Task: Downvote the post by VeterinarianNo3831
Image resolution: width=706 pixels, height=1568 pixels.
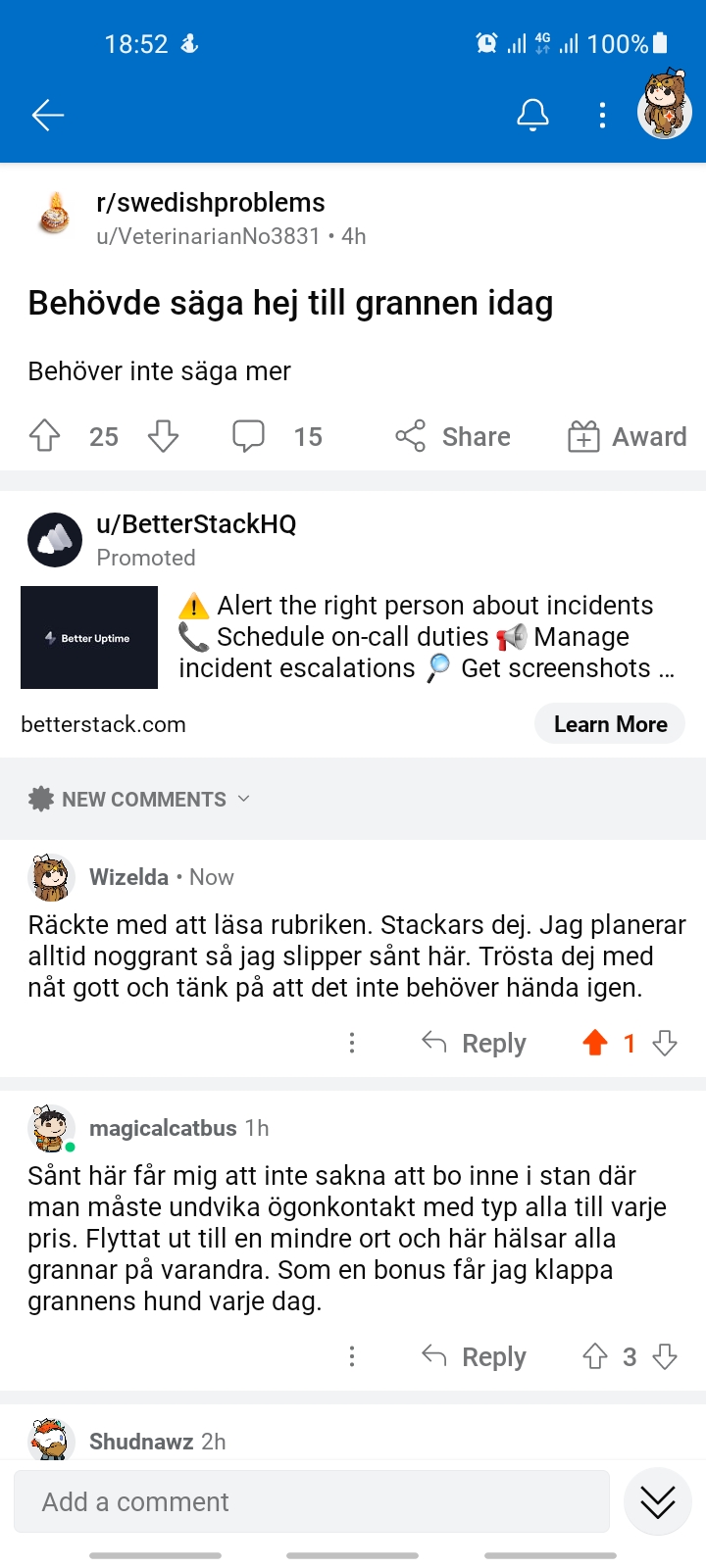Action: tap(163, 436)
